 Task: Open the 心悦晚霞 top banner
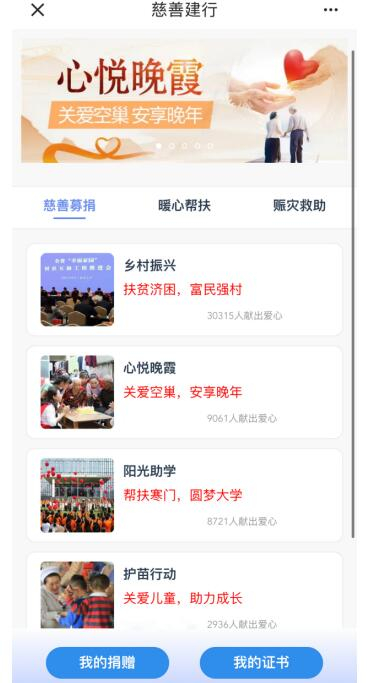(185, 101)
